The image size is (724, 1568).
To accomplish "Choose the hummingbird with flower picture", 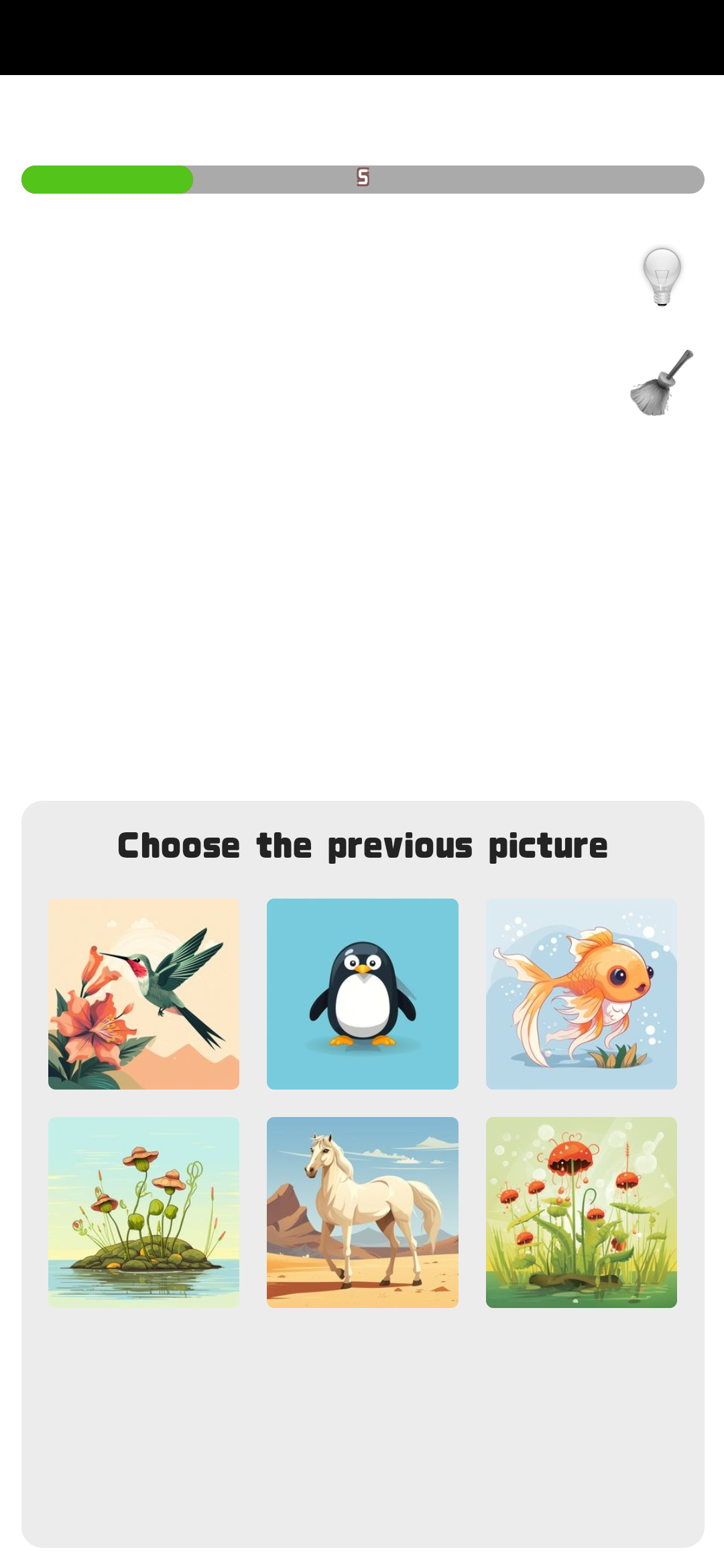I will (x=143, y=994).
